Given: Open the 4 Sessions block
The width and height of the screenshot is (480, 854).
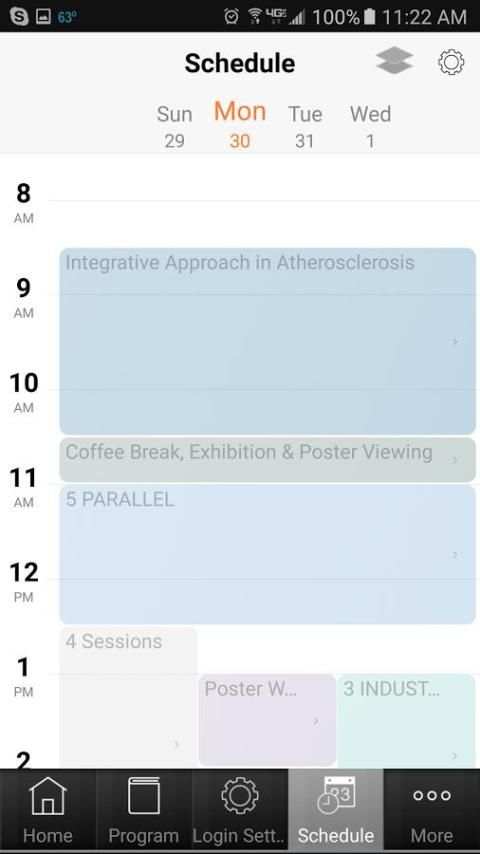Looking at the screenshot, I should pos(128,697).
